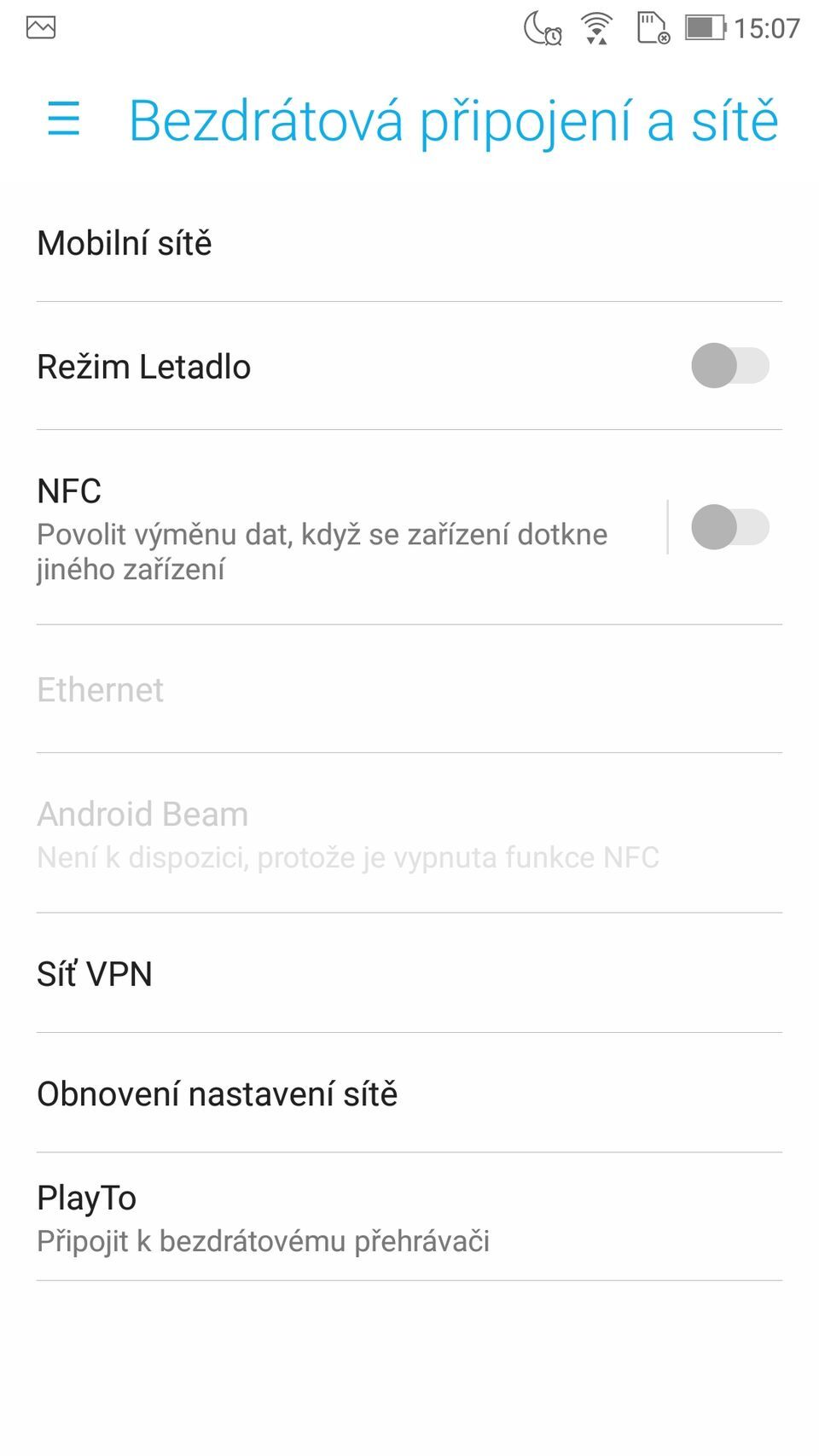Click the Bezdrátová připojení a sítě title
Image resolution: width=819 pixels, height=1456 pixels.
click(x=454, y=120)
